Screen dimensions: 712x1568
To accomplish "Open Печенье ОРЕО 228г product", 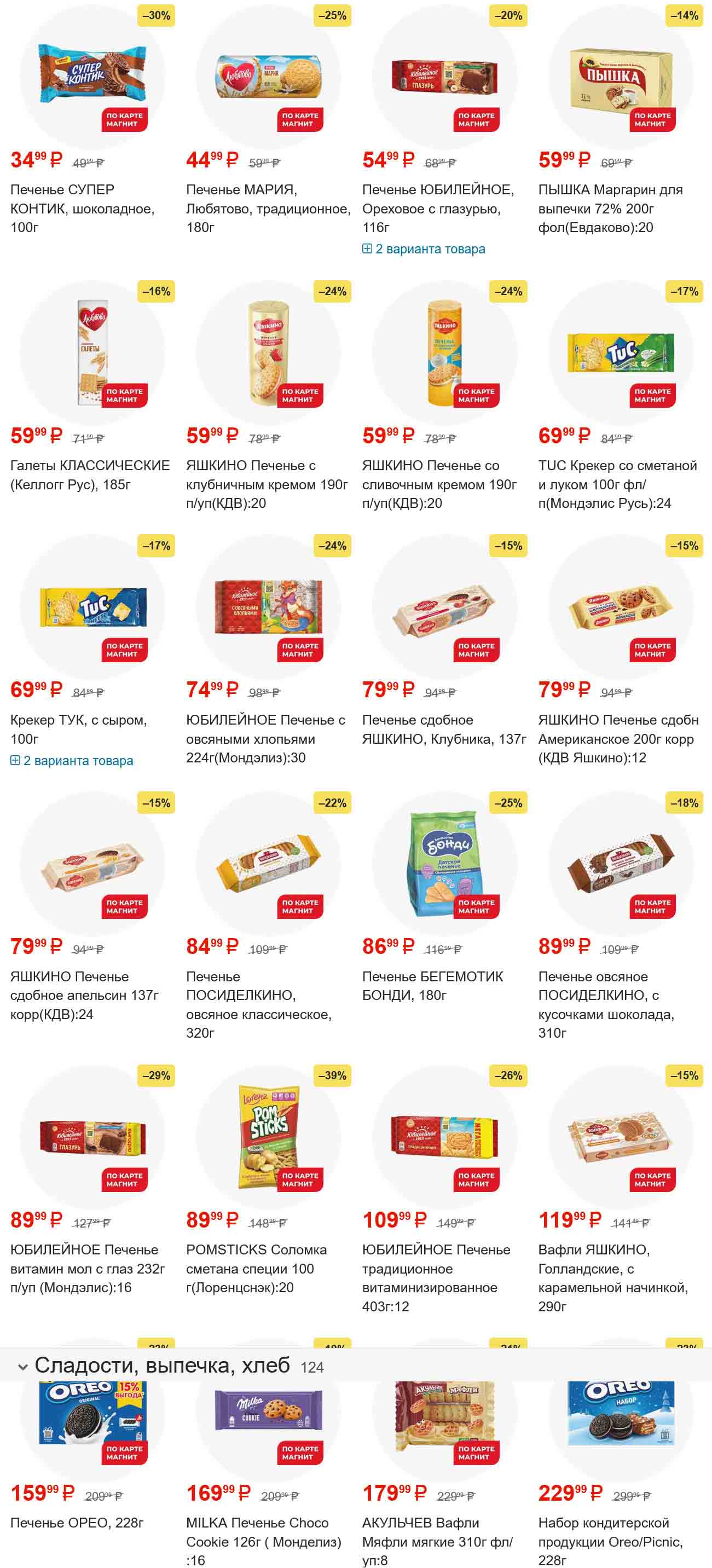I will [77, 1523].
